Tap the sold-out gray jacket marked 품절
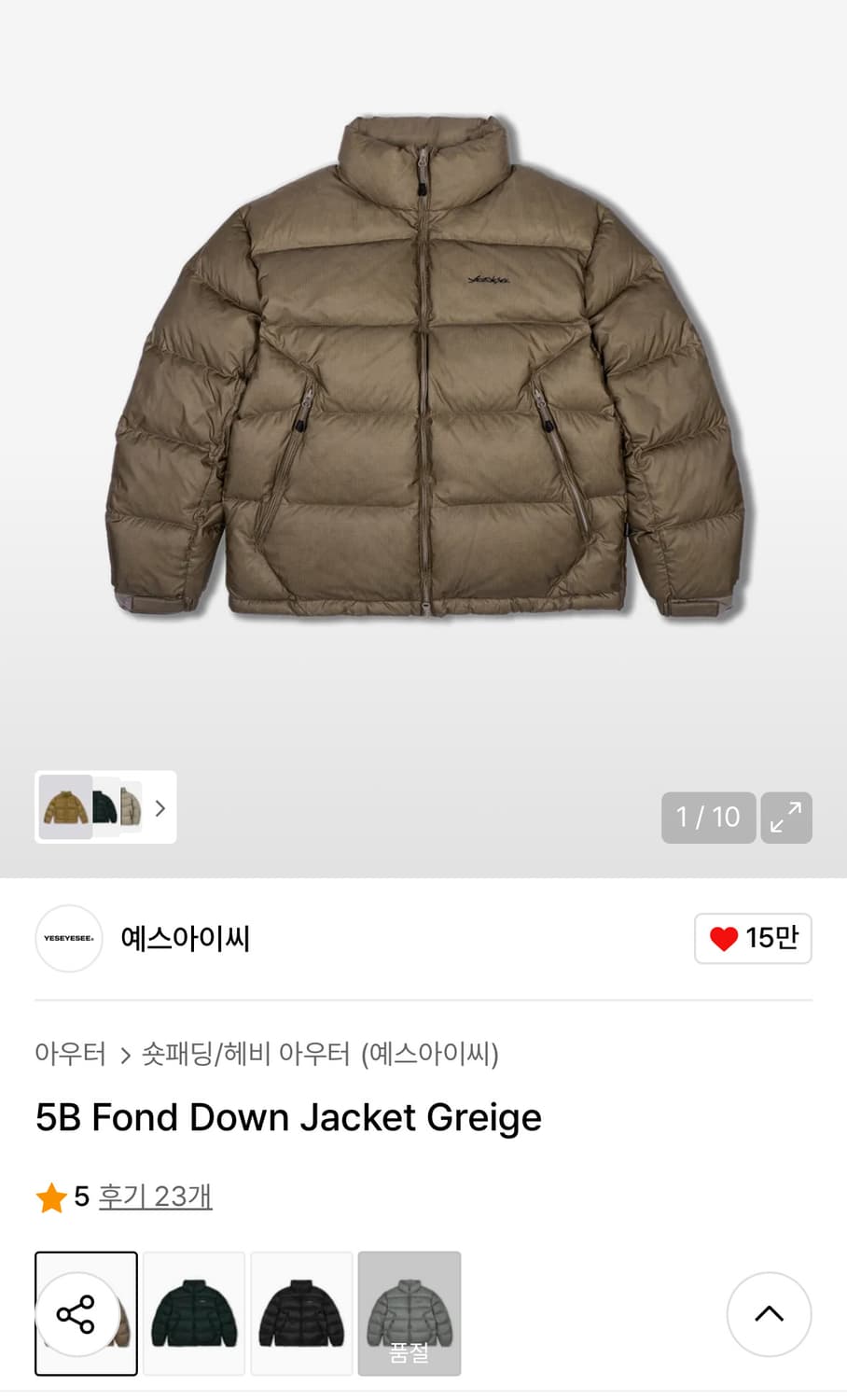This screenshot has height=1400, width=847. (410, 1313)
